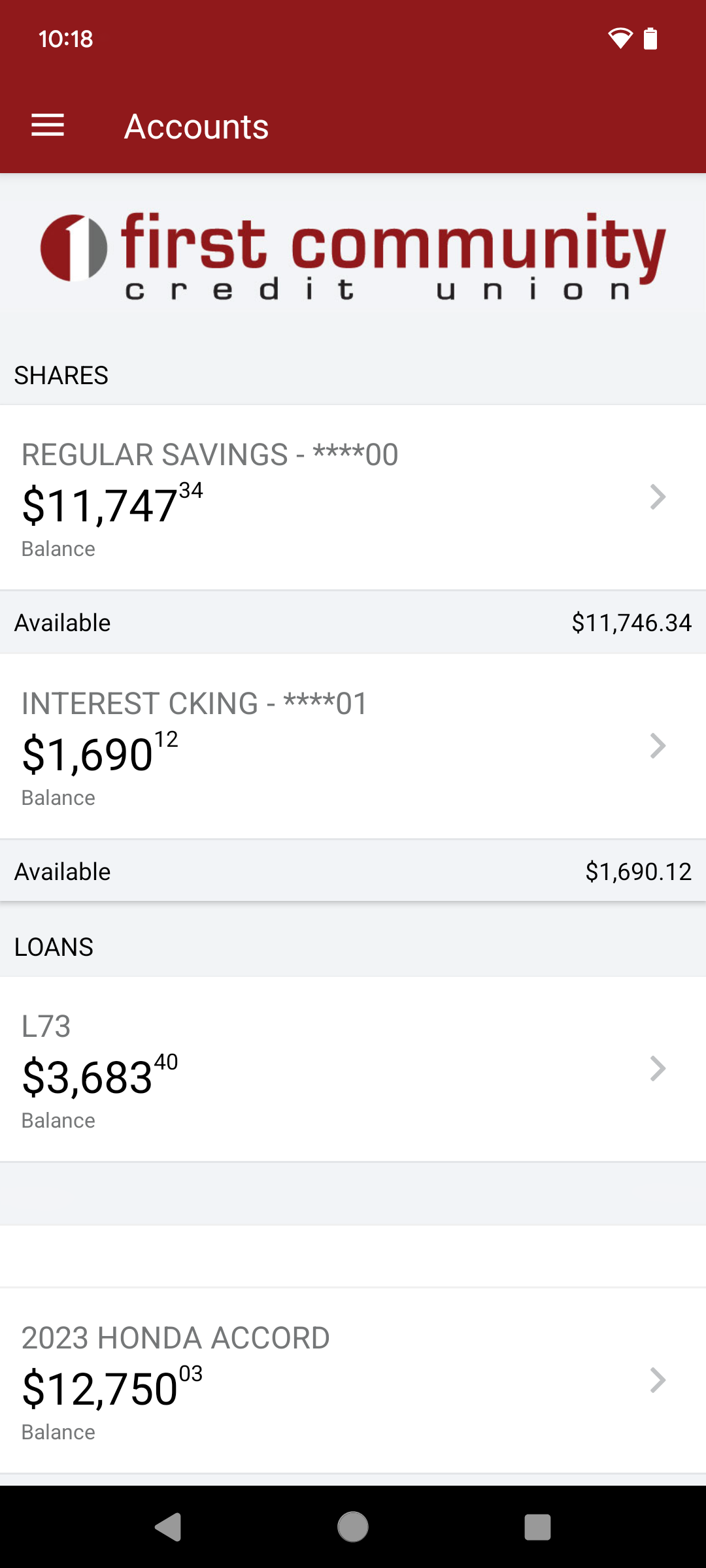Tap the Available amount $1,690.12
This screenshot has height=1568, width=706.
click(639, 871)
